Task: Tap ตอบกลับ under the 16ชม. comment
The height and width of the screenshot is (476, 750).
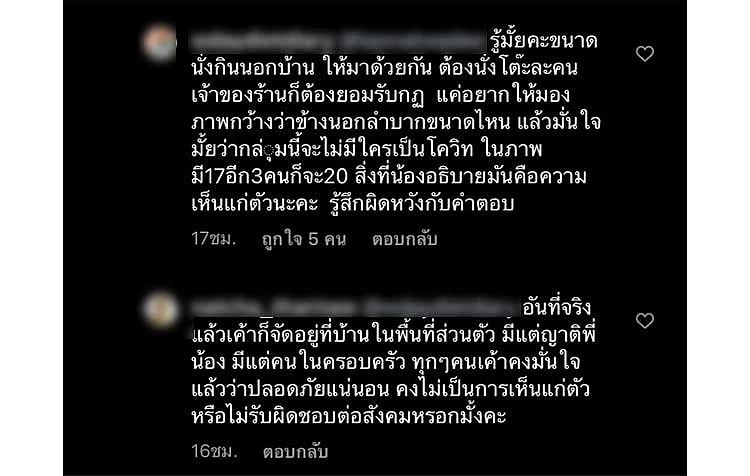Action: coord(299,452)
